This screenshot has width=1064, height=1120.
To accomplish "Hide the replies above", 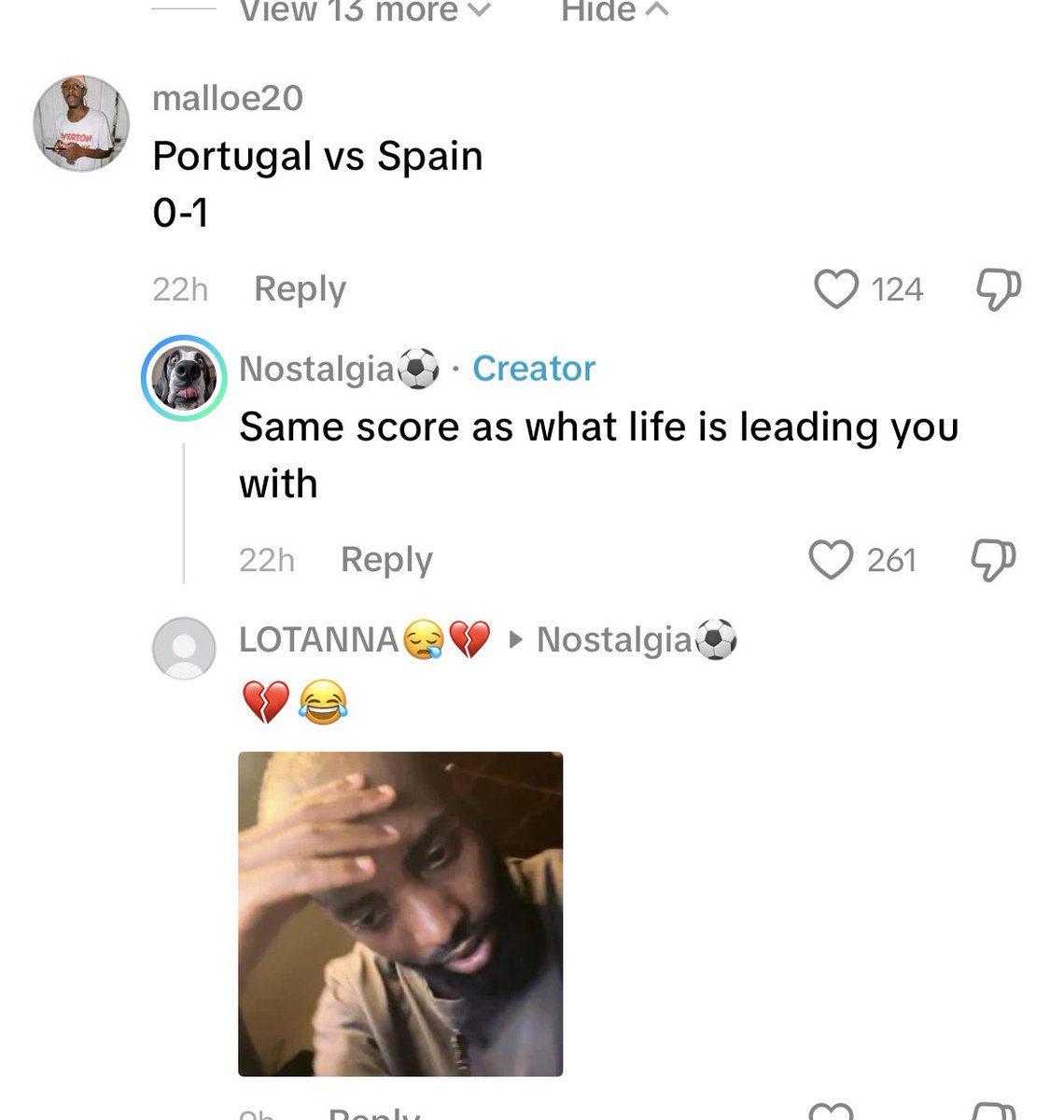I will tap(615, 11).
